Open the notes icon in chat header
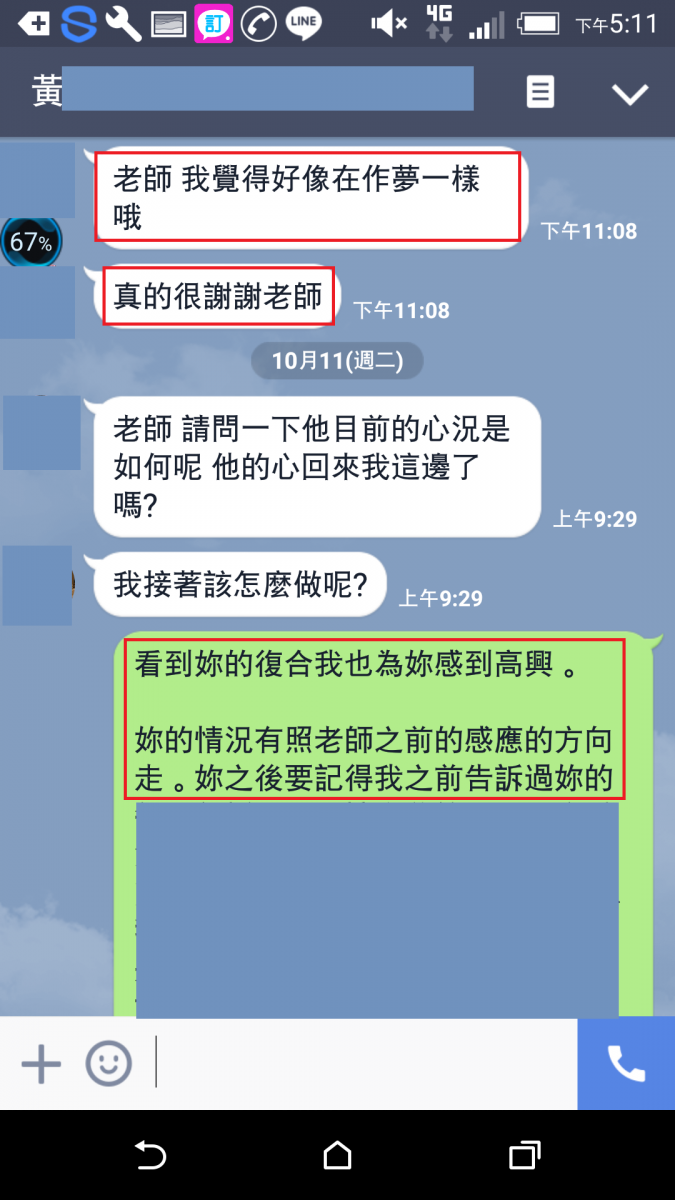Viewport: 675px width, 1200px height. (x=540, y=93)
